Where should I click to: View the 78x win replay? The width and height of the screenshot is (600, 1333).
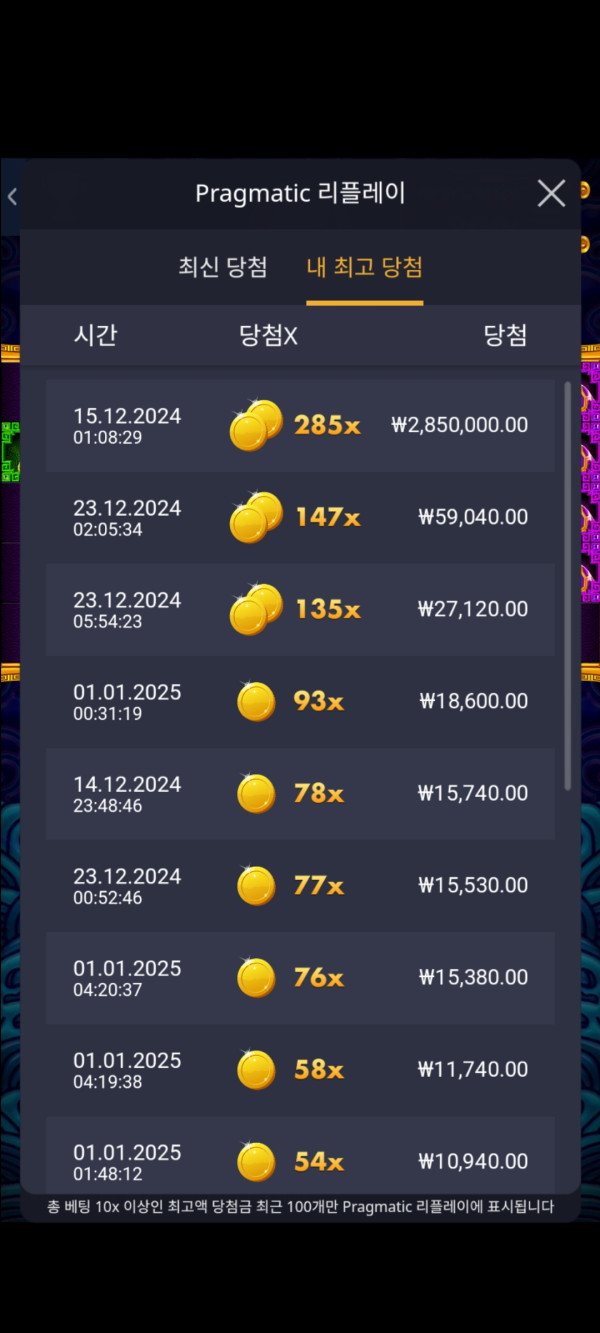tap(300, 793)
